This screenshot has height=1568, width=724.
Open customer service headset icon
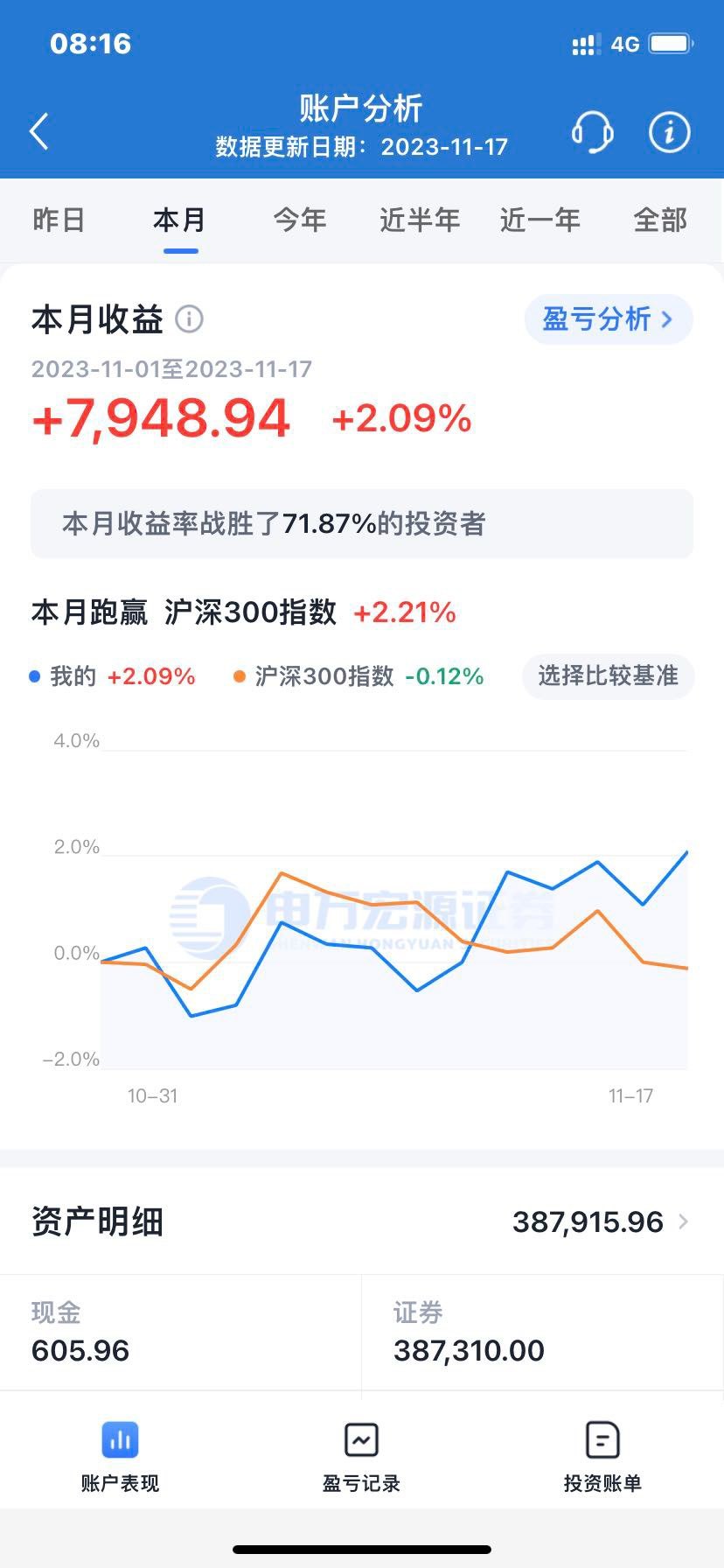click(592, 132)
